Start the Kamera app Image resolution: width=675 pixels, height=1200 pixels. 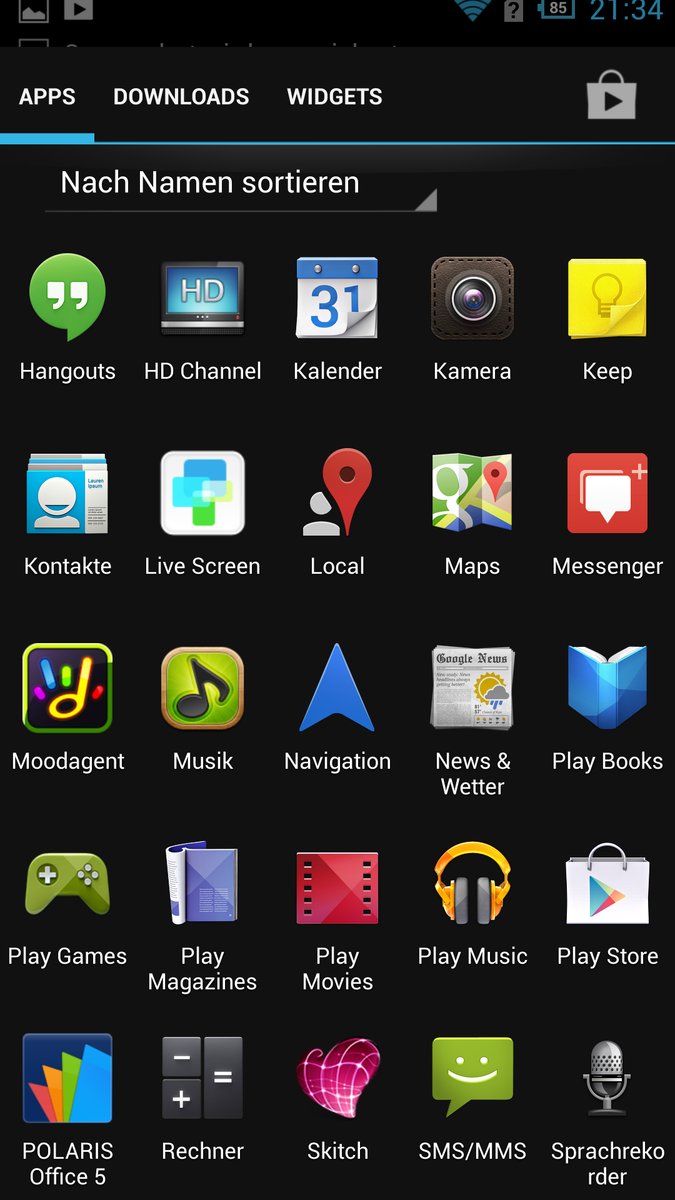pyautogui.click(x=472, y=299)
